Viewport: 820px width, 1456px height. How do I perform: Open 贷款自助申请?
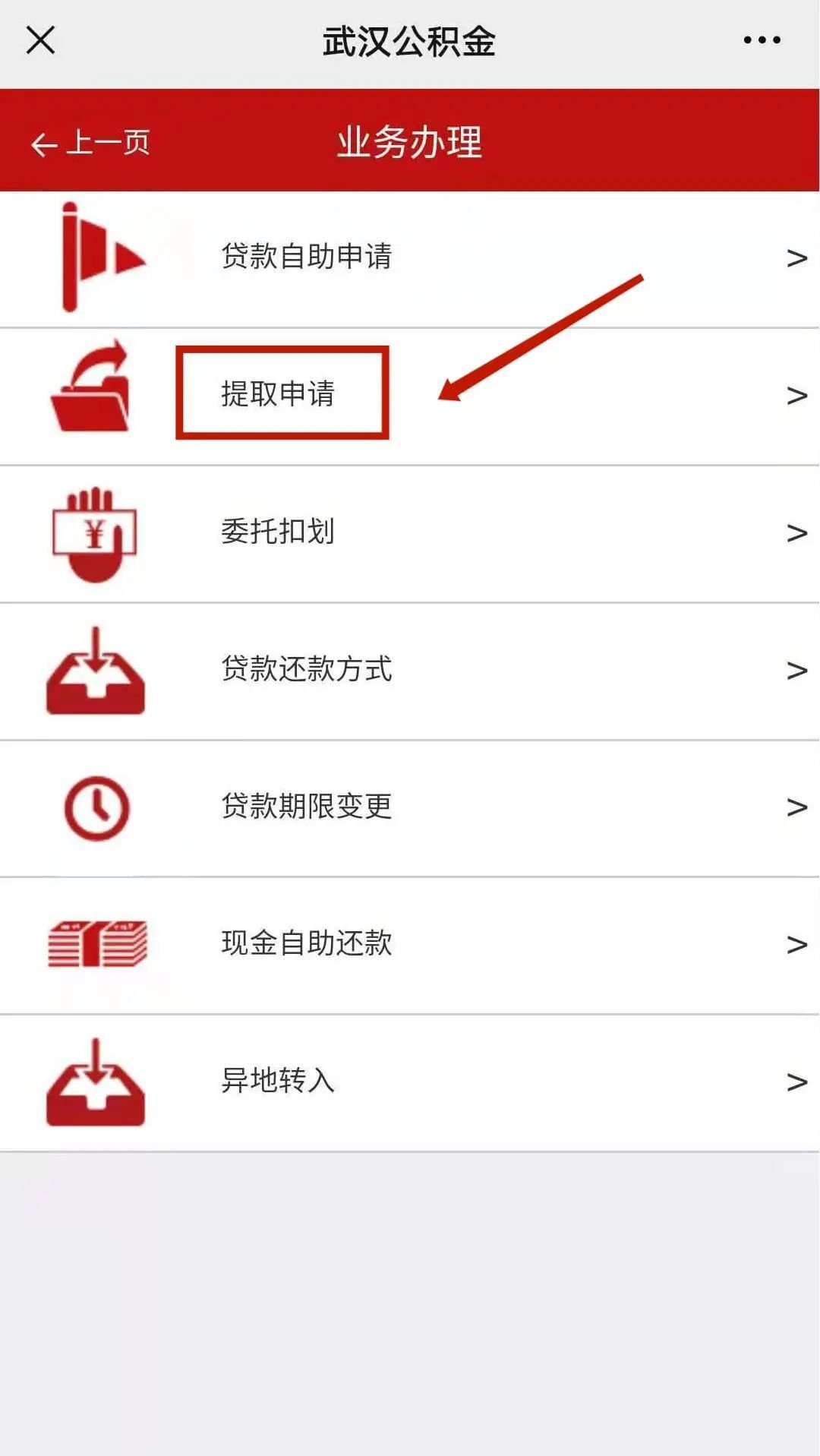(306, 257)
